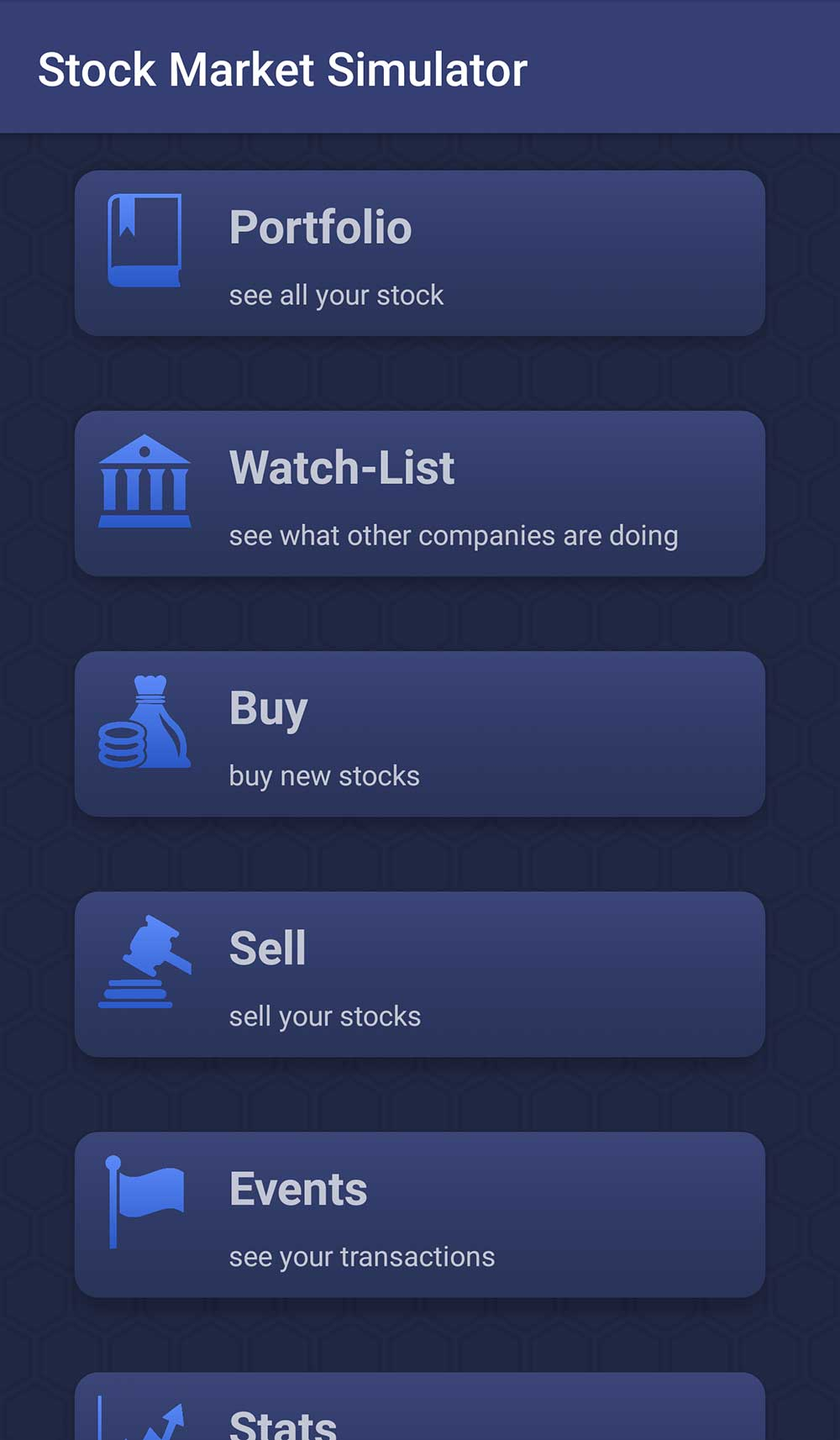Viewport: 840px width, 1440px height.
Task: Click the buy new stocks subtitle
Action: tap(324, 775)
